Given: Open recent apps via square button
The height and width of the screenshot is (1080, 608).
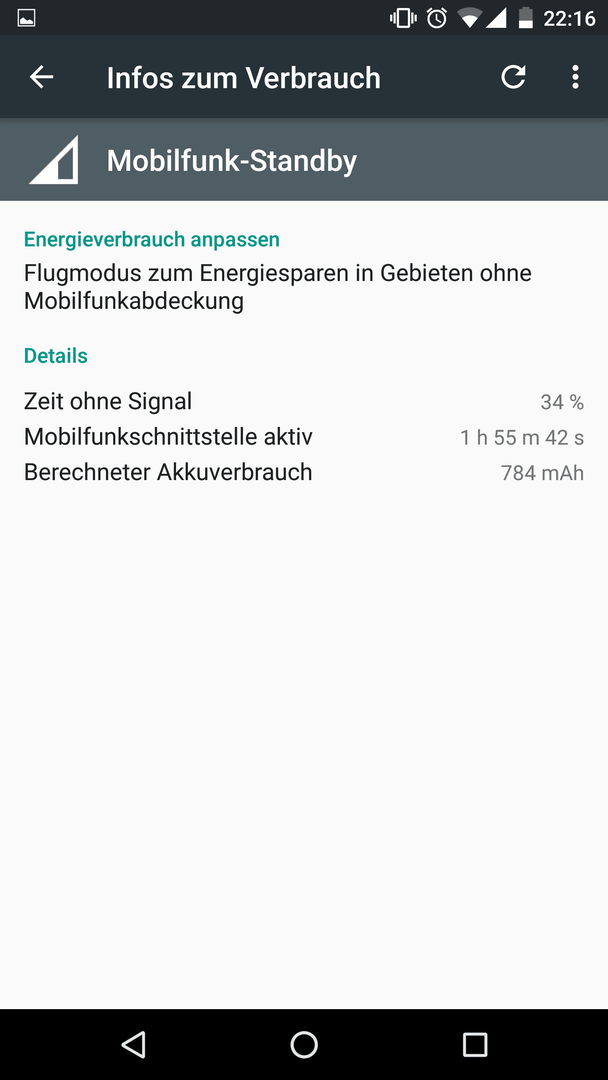Looking at the screenshot, I should (474, 1045).
